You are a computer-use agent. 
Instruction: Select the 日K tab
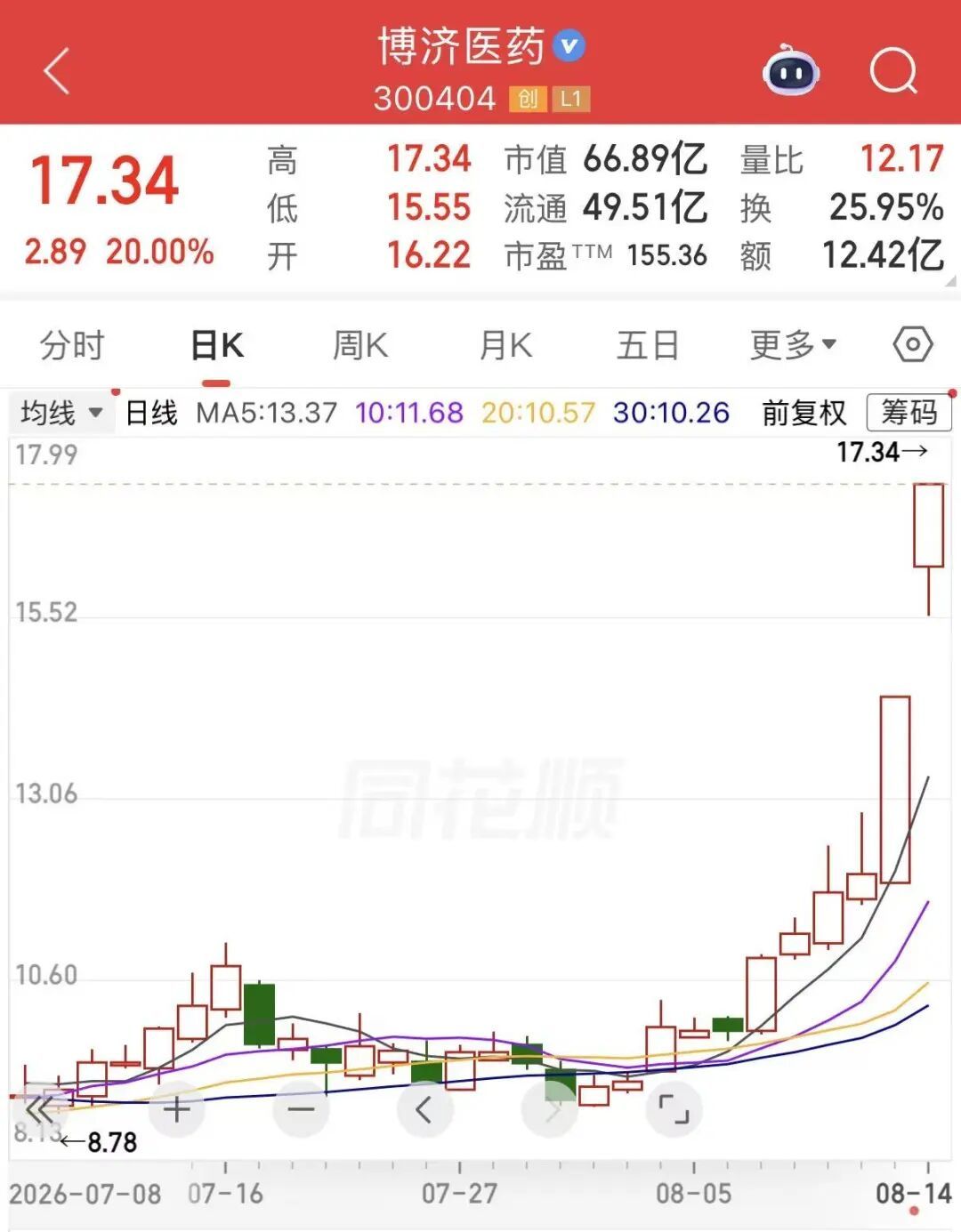pos(217,345)
